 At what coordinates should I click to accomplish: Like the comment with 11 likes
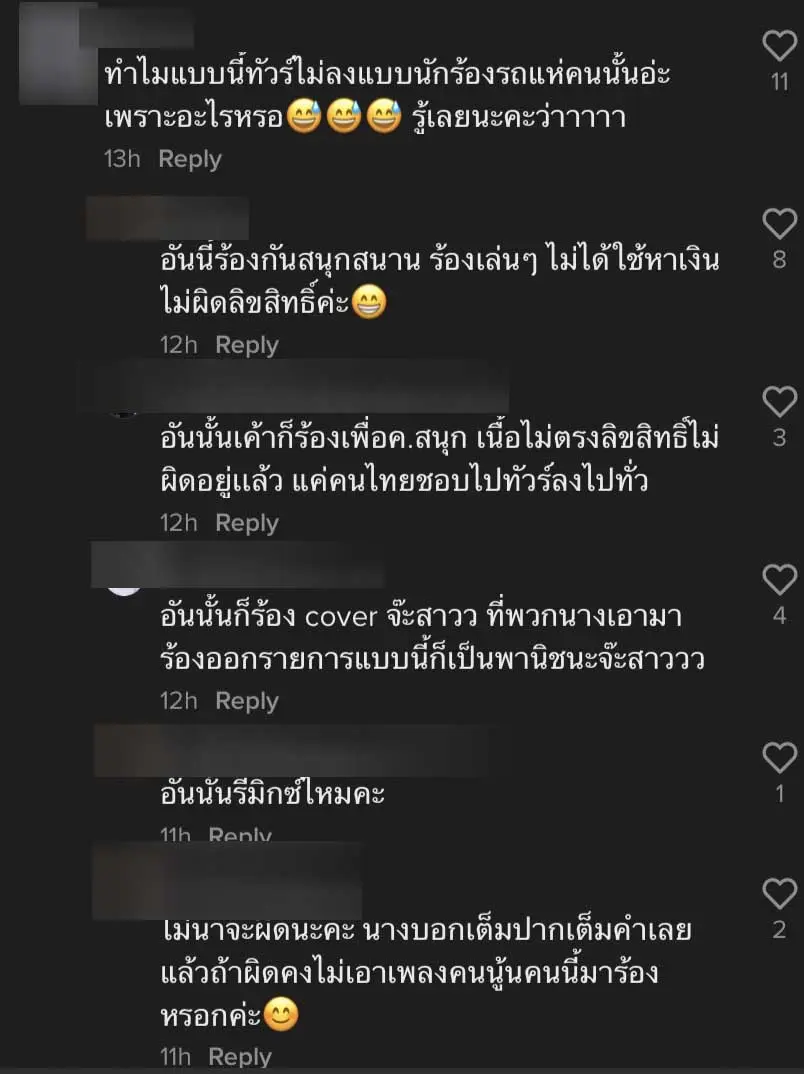pos(779,46)
